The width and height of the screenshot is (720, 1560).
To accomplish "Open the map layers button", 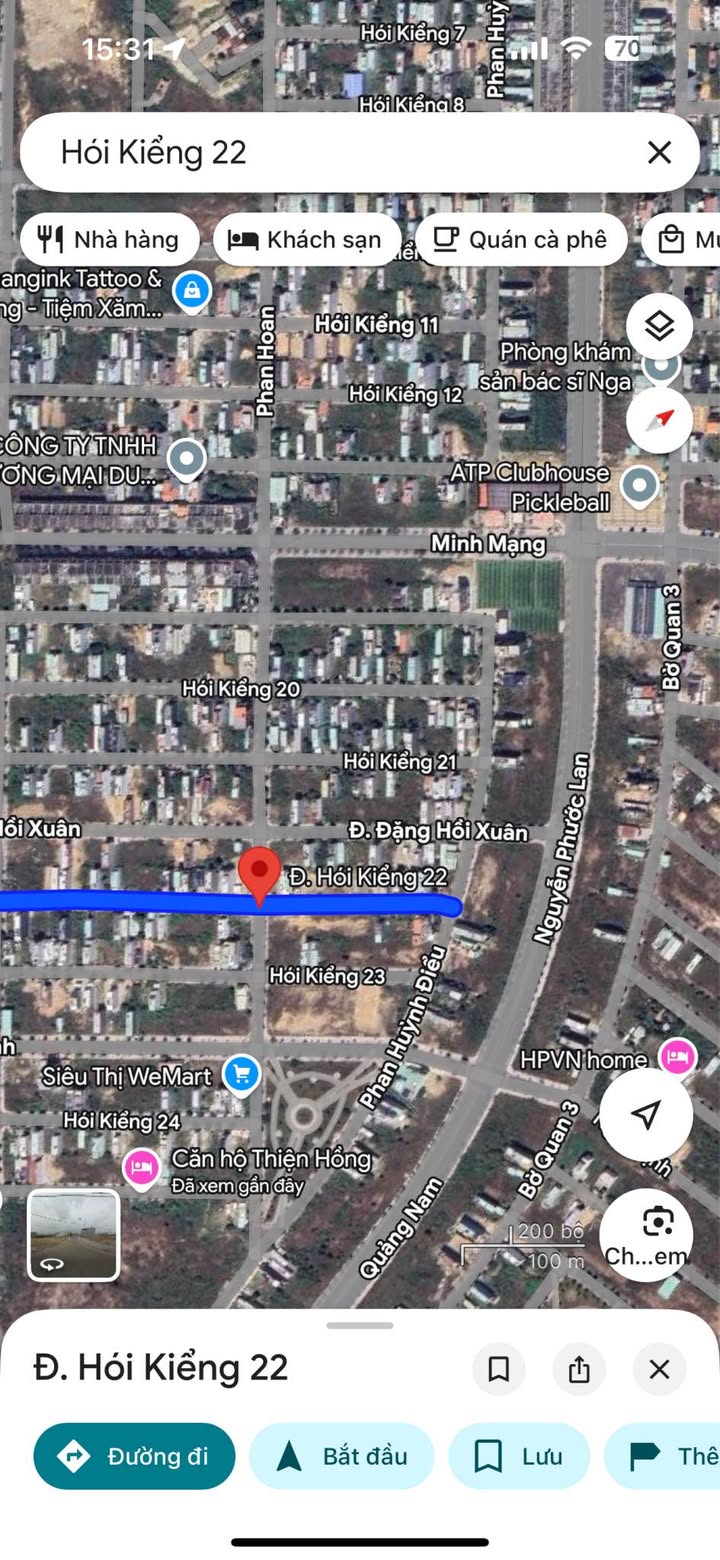I will pyautogui.click(x=659, y=326).
